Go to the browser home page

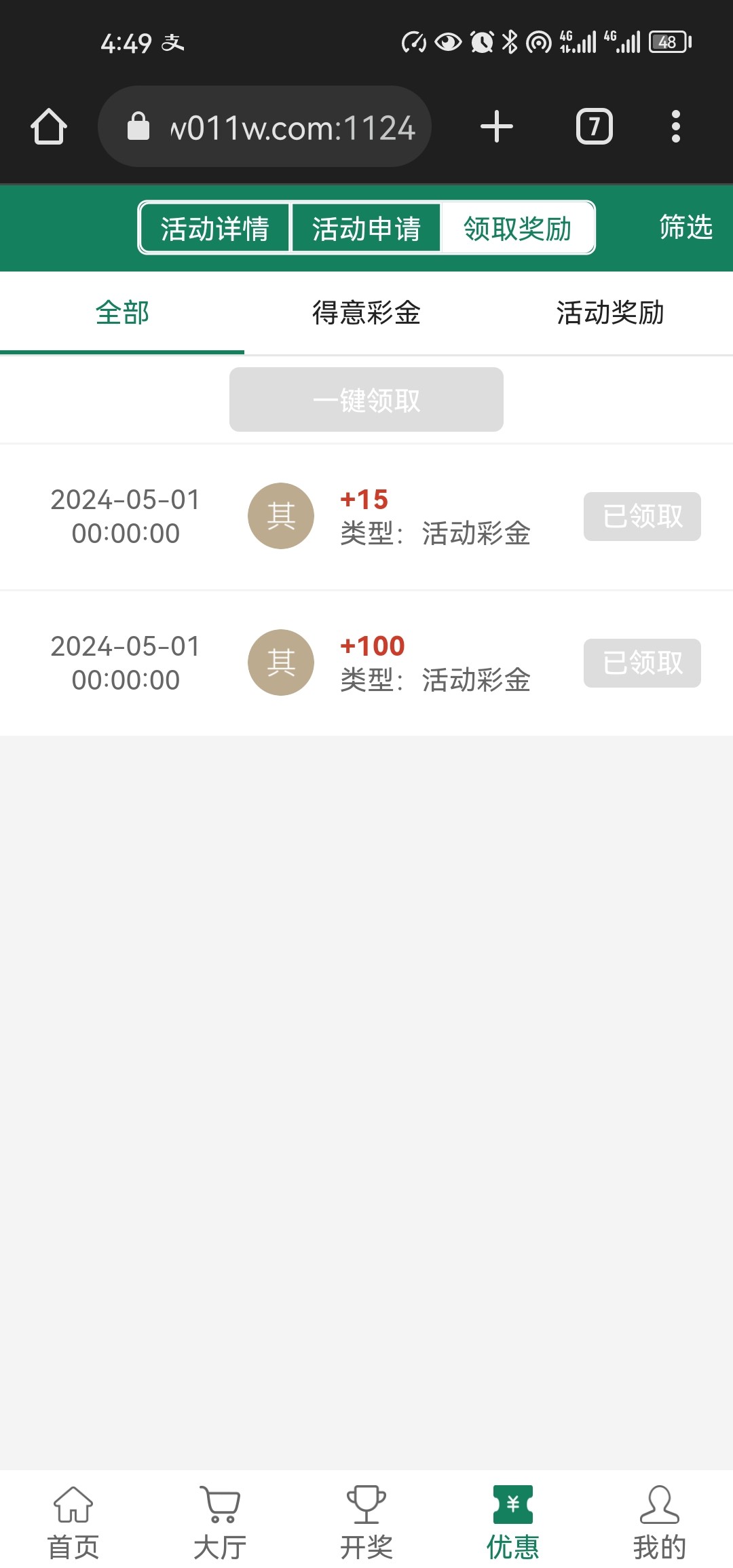[x=49, y=127]
